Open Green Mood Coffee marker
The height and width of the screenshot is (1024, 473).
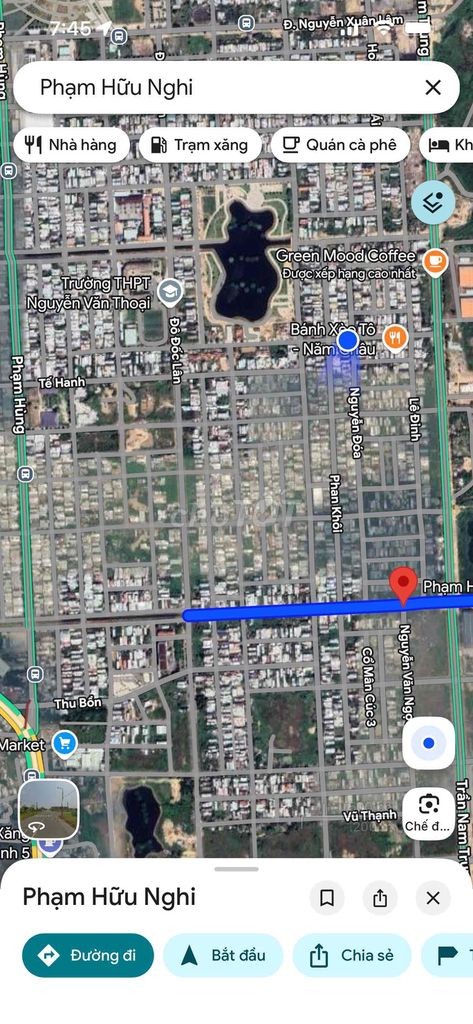coord(434,261)
